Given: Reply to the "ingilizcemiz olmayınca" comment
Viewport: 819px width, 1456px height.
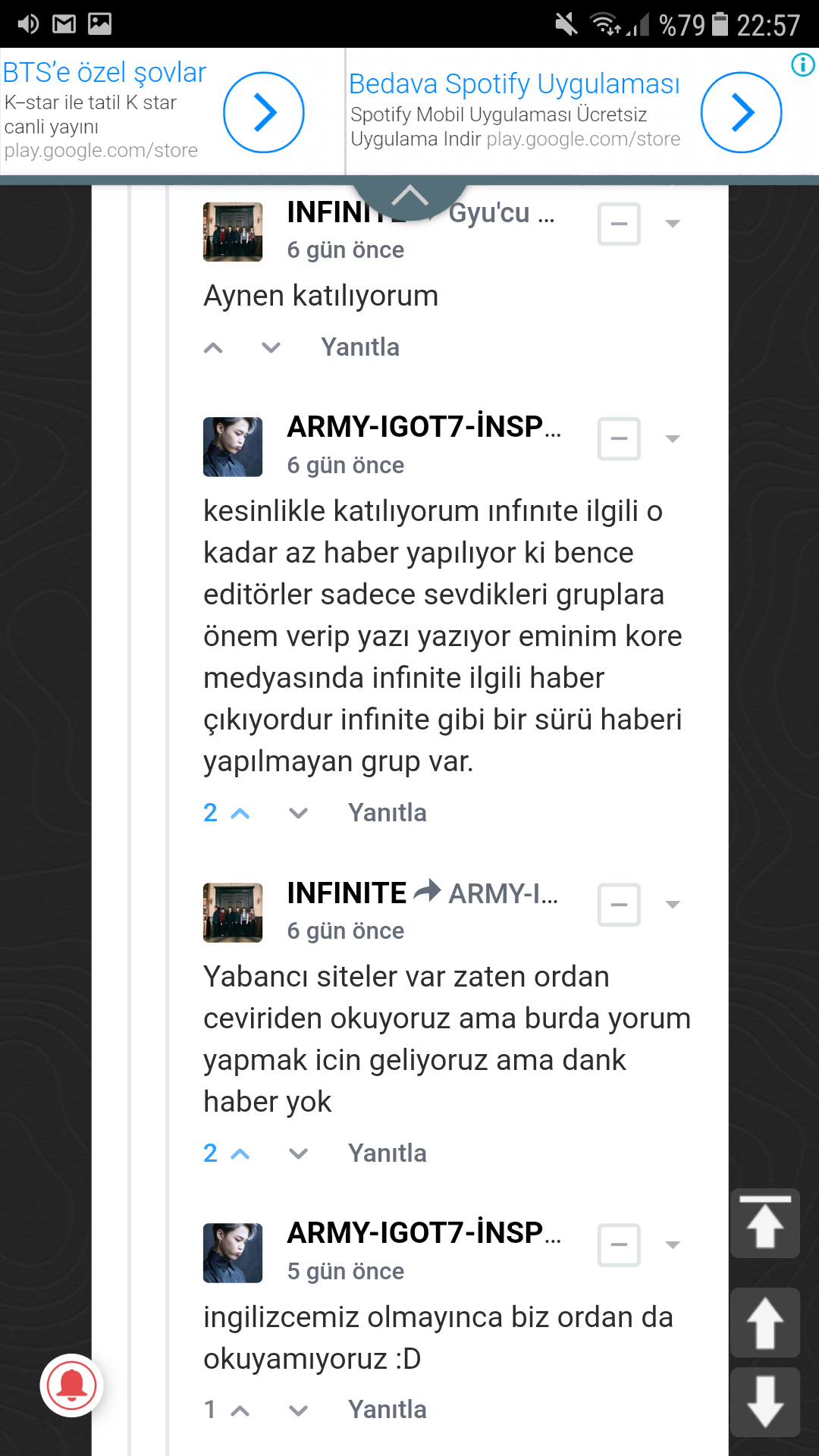Looking at the screenshot, I should point(387,1410).
